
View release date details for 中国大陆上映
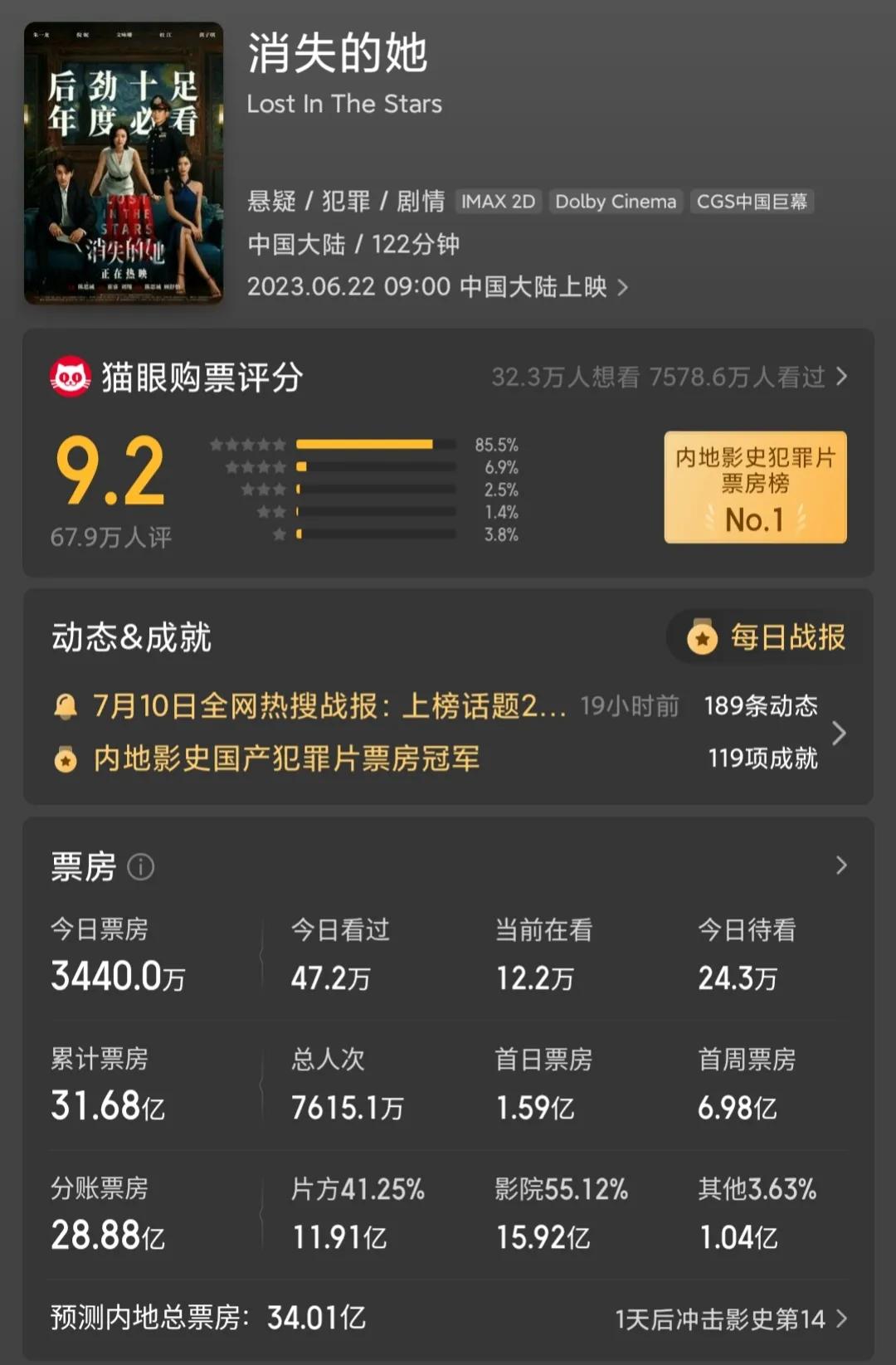(437, 287)
